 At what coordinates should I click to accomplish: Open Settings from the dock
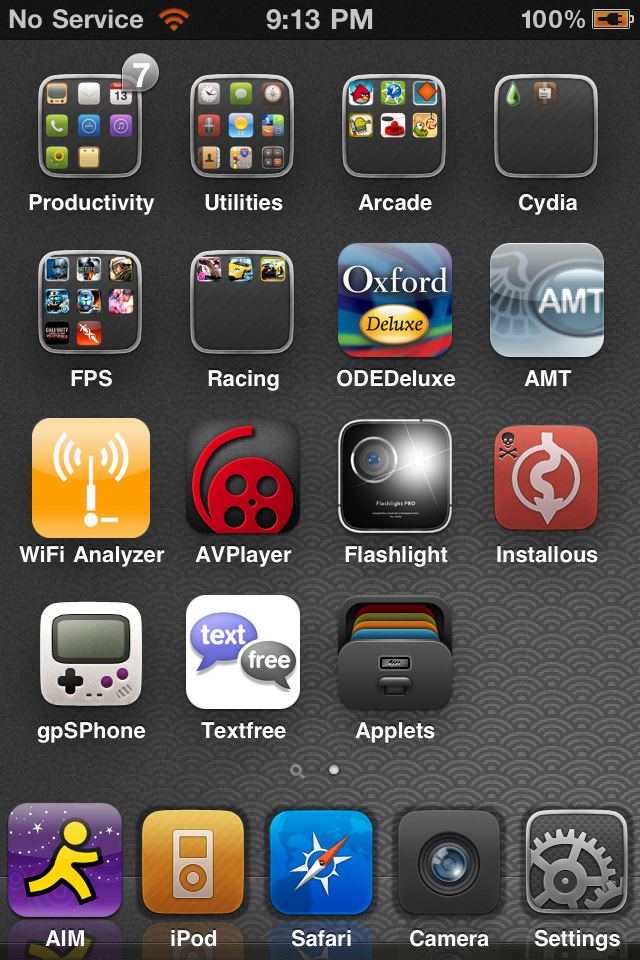(x=577, y=862)
